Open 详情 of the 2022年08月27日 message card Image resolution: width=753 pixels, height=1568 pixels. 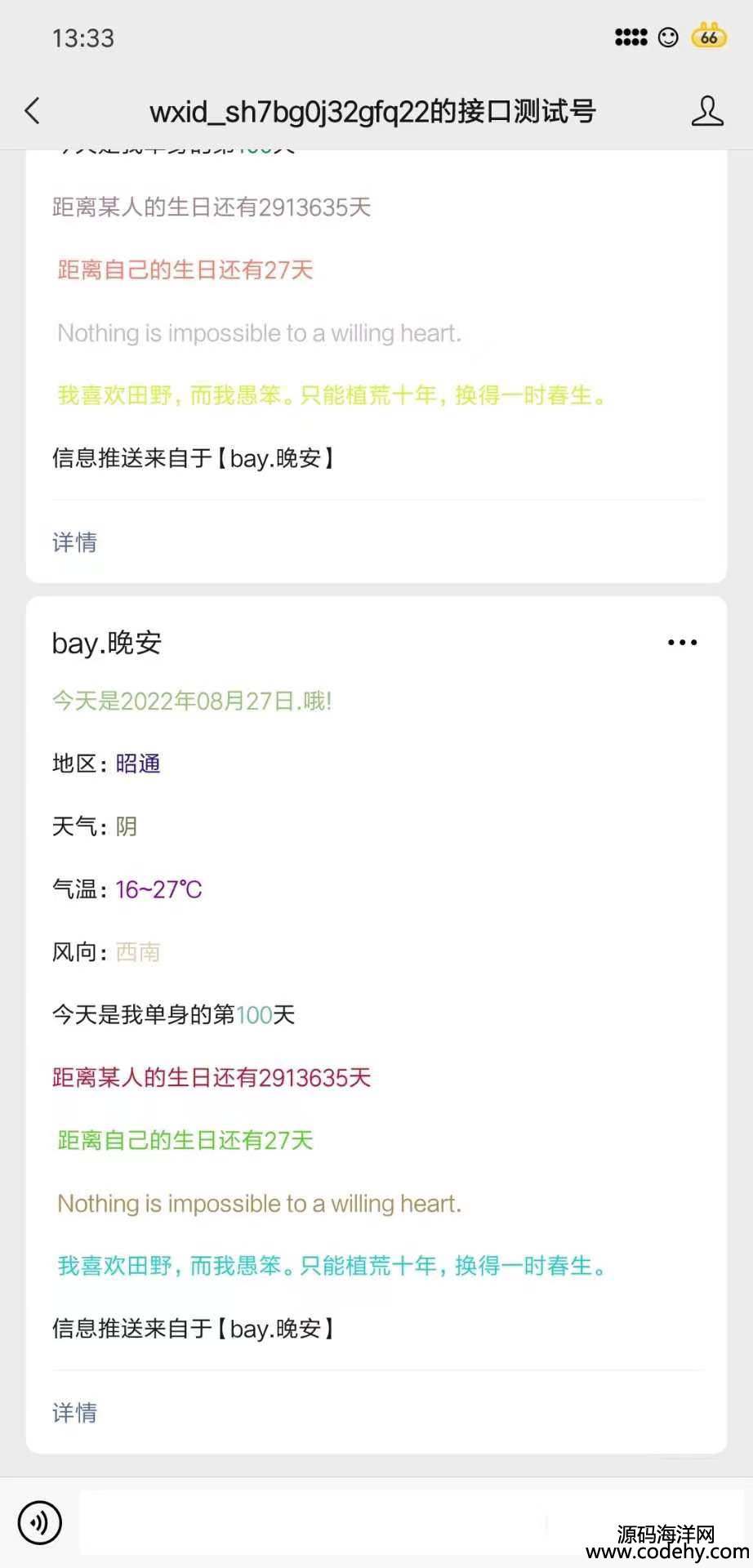click(75, 1413)
